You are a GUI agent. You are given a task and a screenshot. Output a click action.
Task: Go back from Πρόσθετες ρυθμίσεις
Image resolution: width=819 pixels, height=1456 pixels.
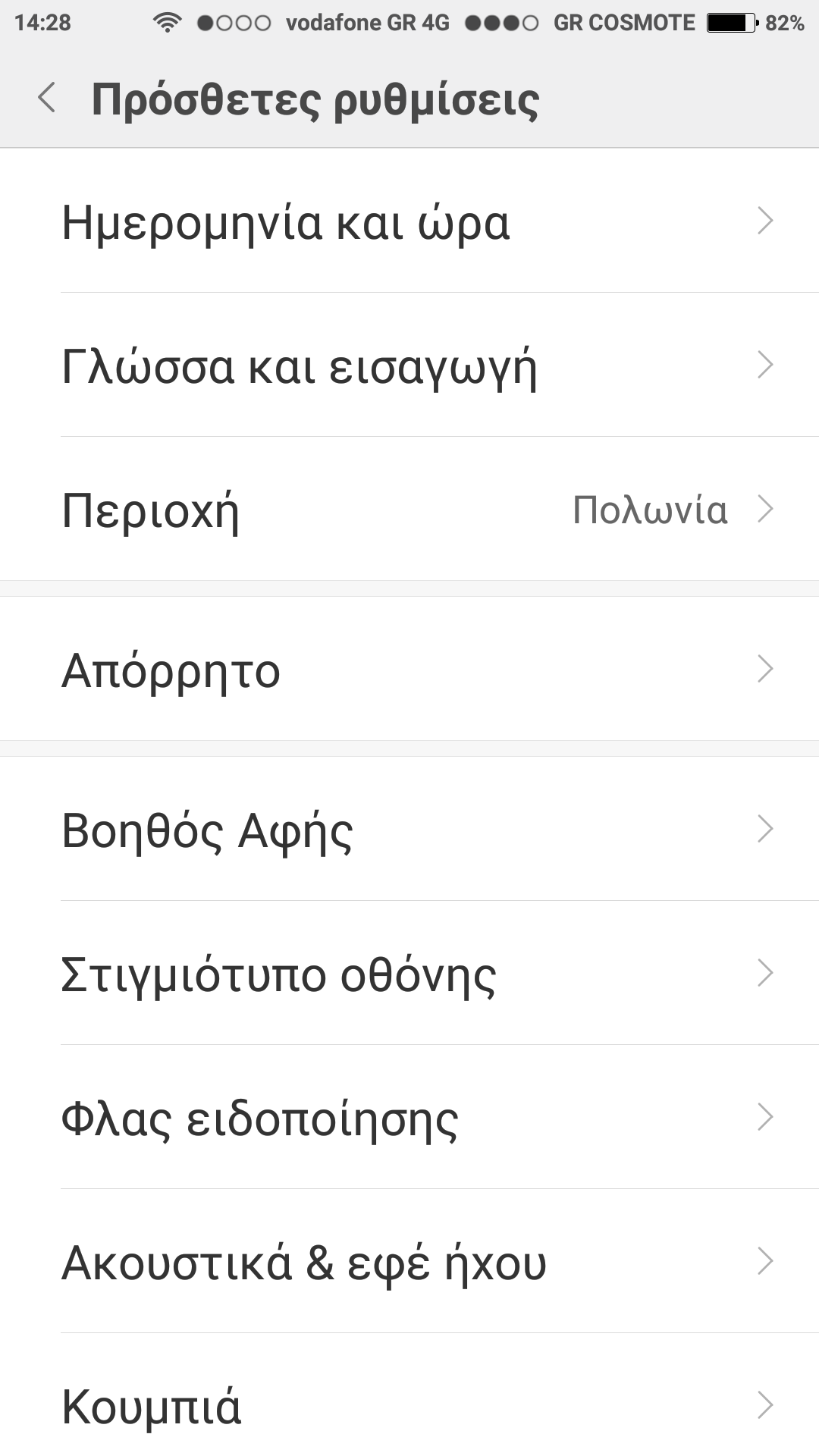coord(47,99)
